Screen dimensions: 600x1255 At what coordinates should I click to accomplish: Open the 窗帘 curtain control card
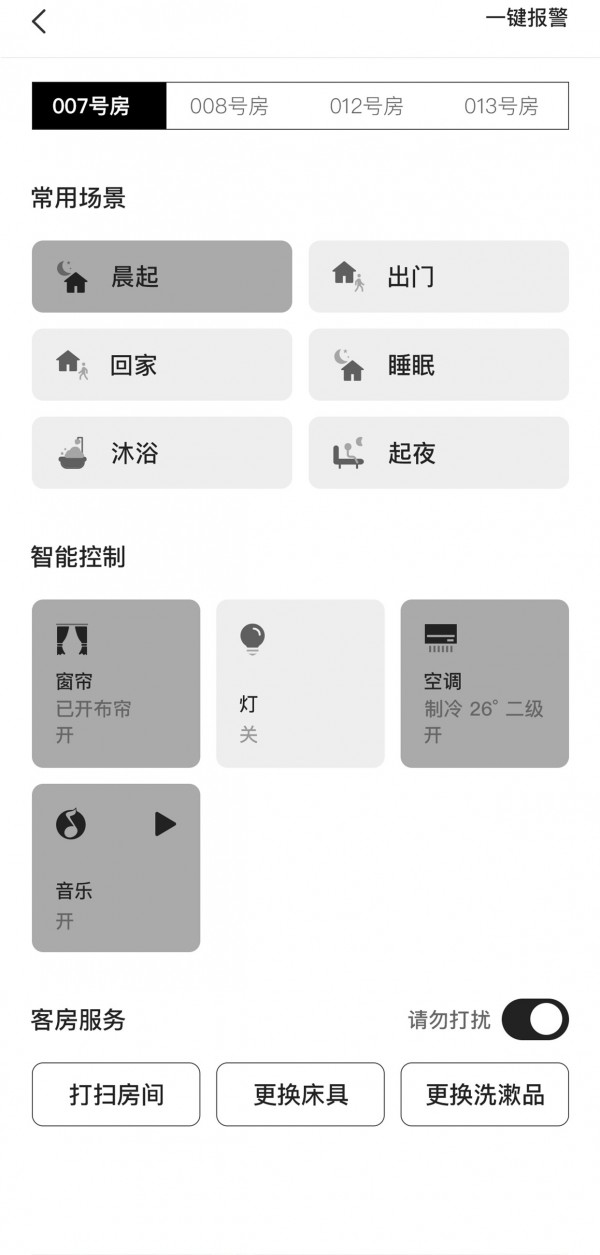click(116, 683)
